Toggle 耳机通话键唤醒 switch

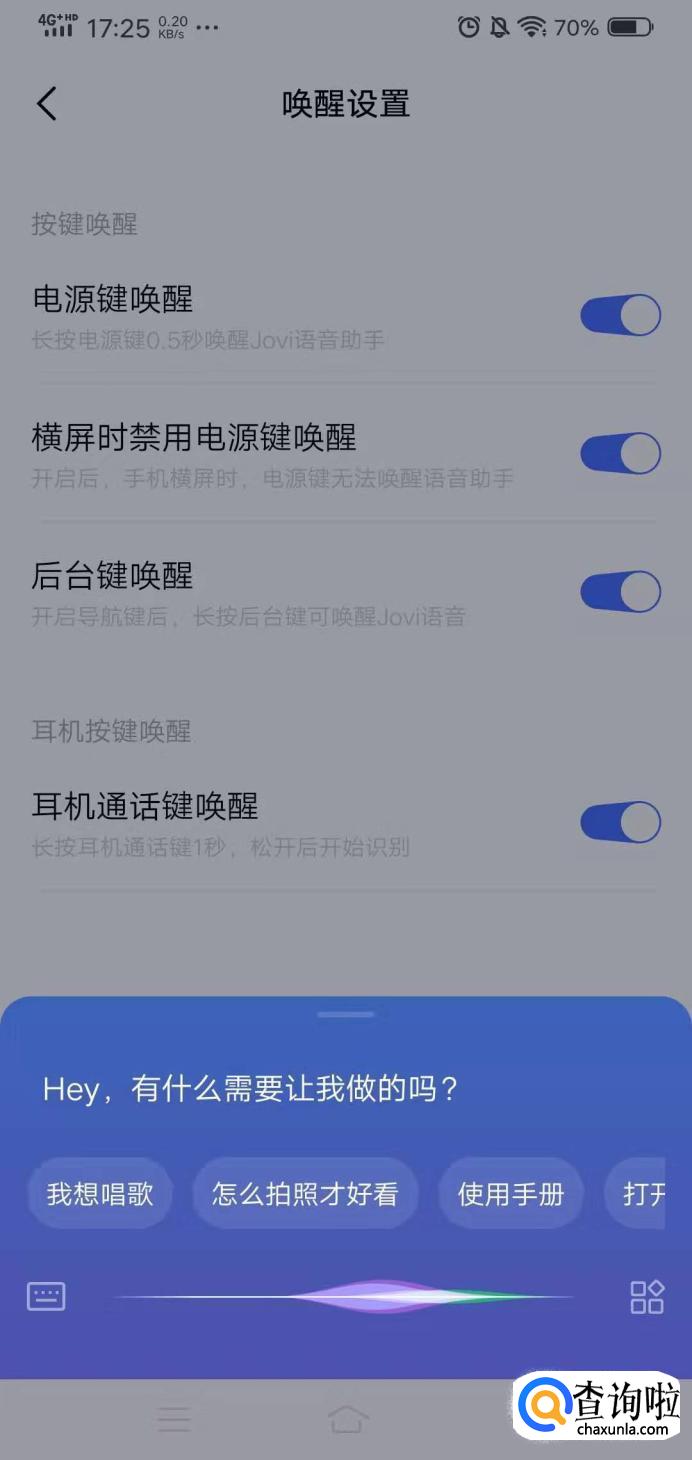[x=621, y=822]
